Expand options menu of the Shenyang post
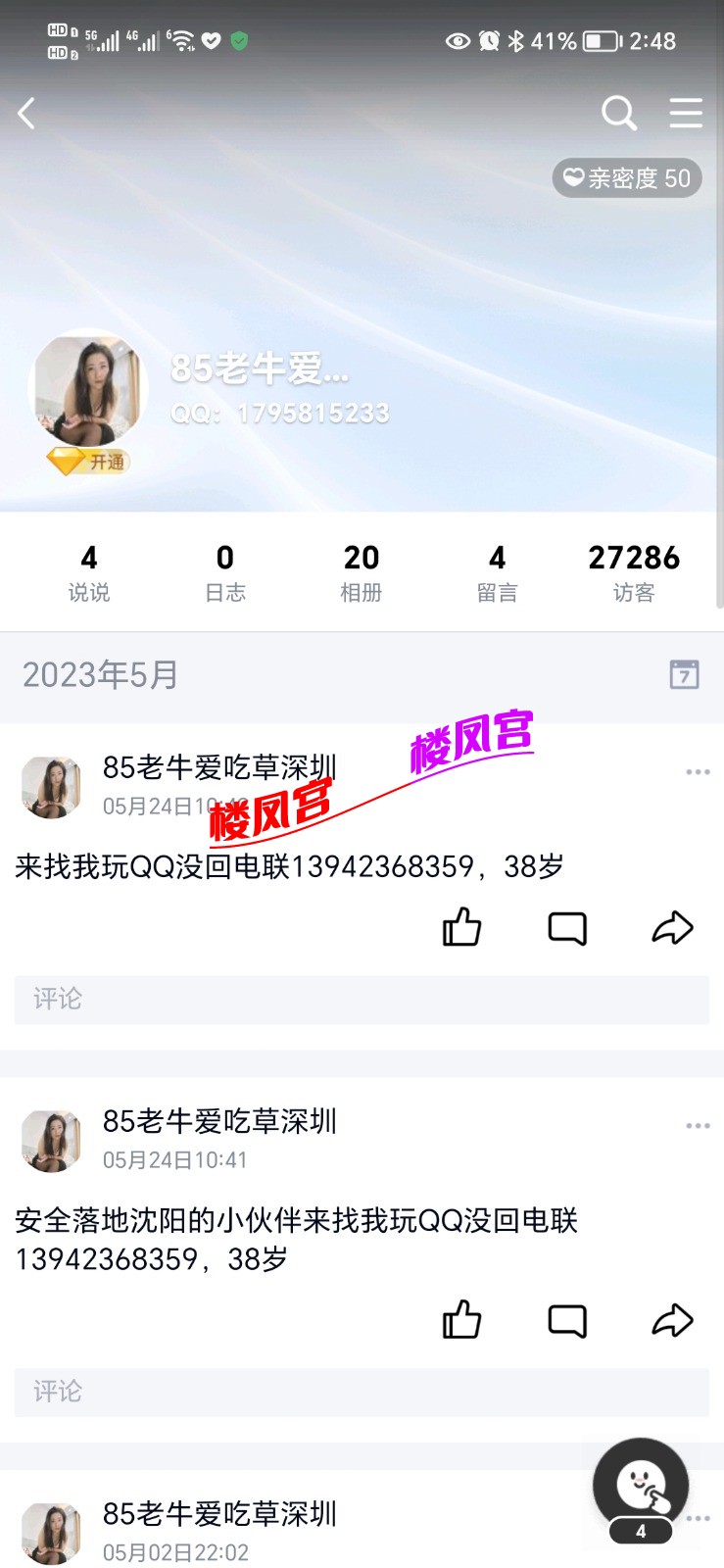This screenshot has width=724, height=1568. [x=698, y=1125]
